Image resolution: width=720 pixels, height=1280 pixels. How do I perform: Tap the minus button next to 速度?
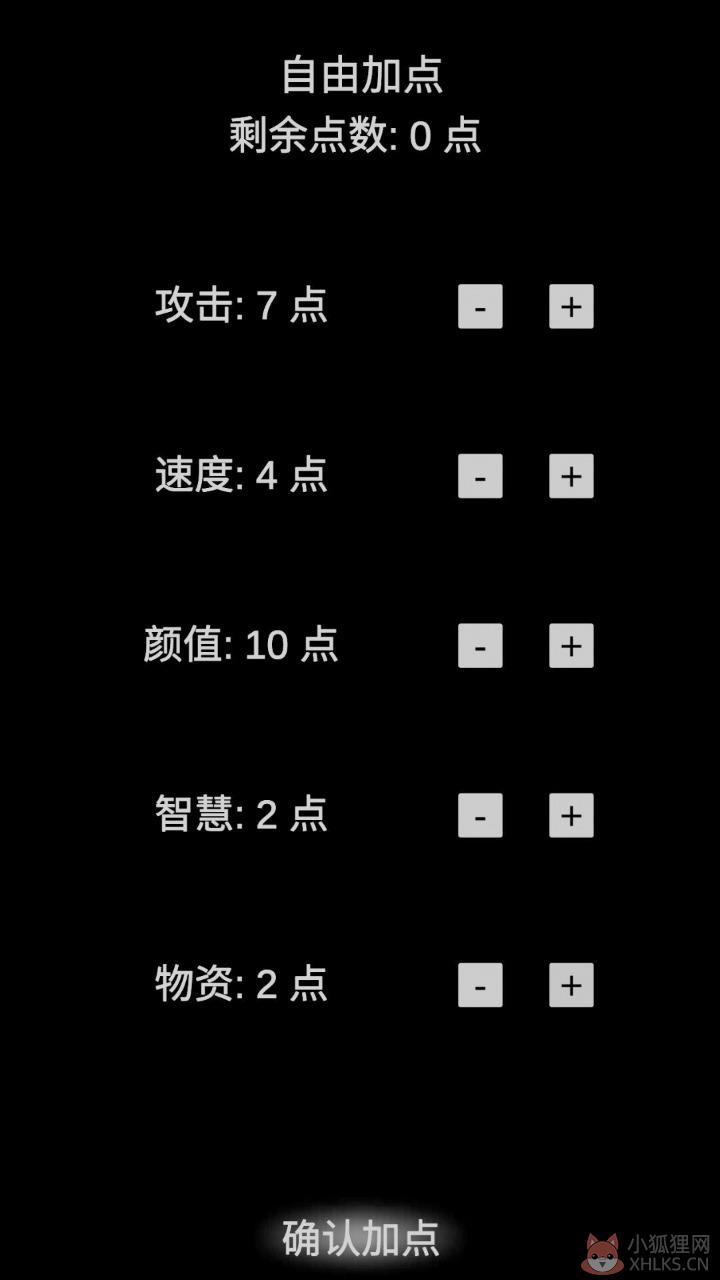point(480,476)
